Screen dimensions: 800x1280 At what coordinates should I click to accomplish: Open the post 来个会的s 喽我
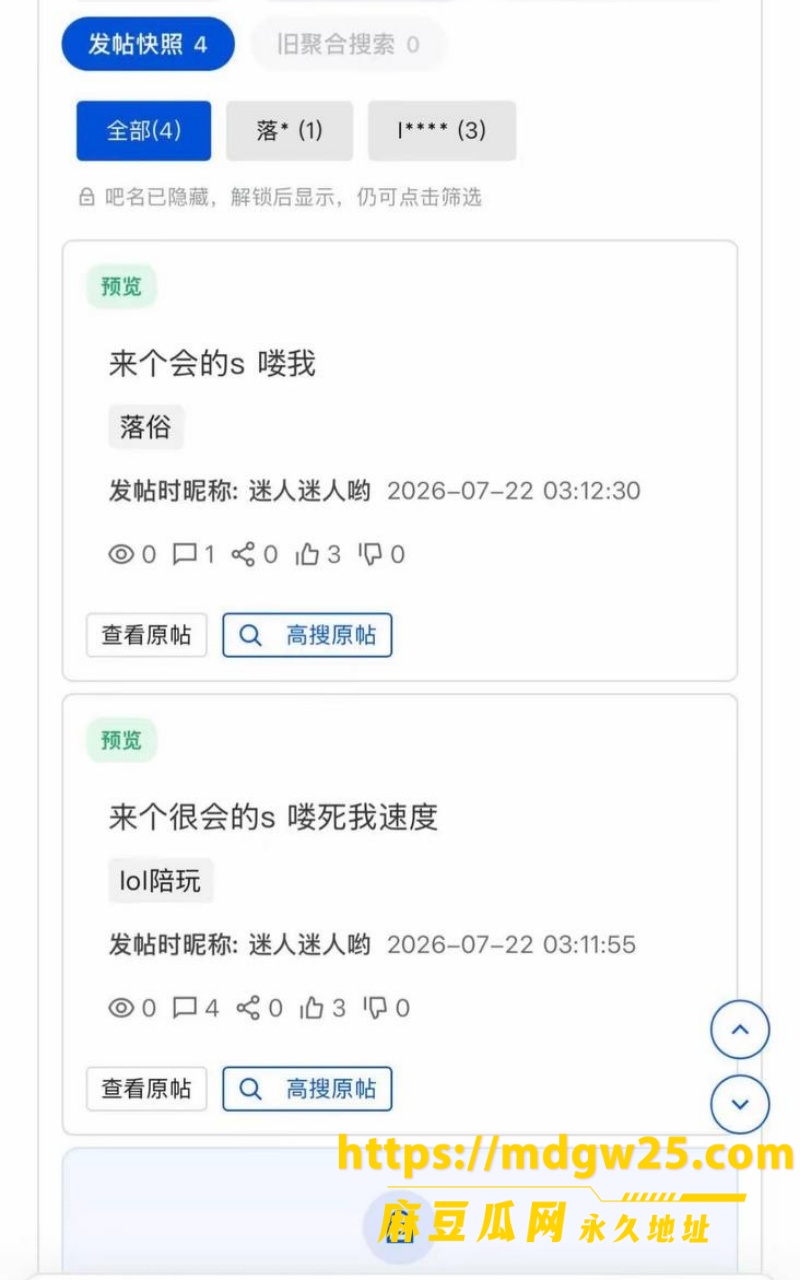tap(212, 364)
